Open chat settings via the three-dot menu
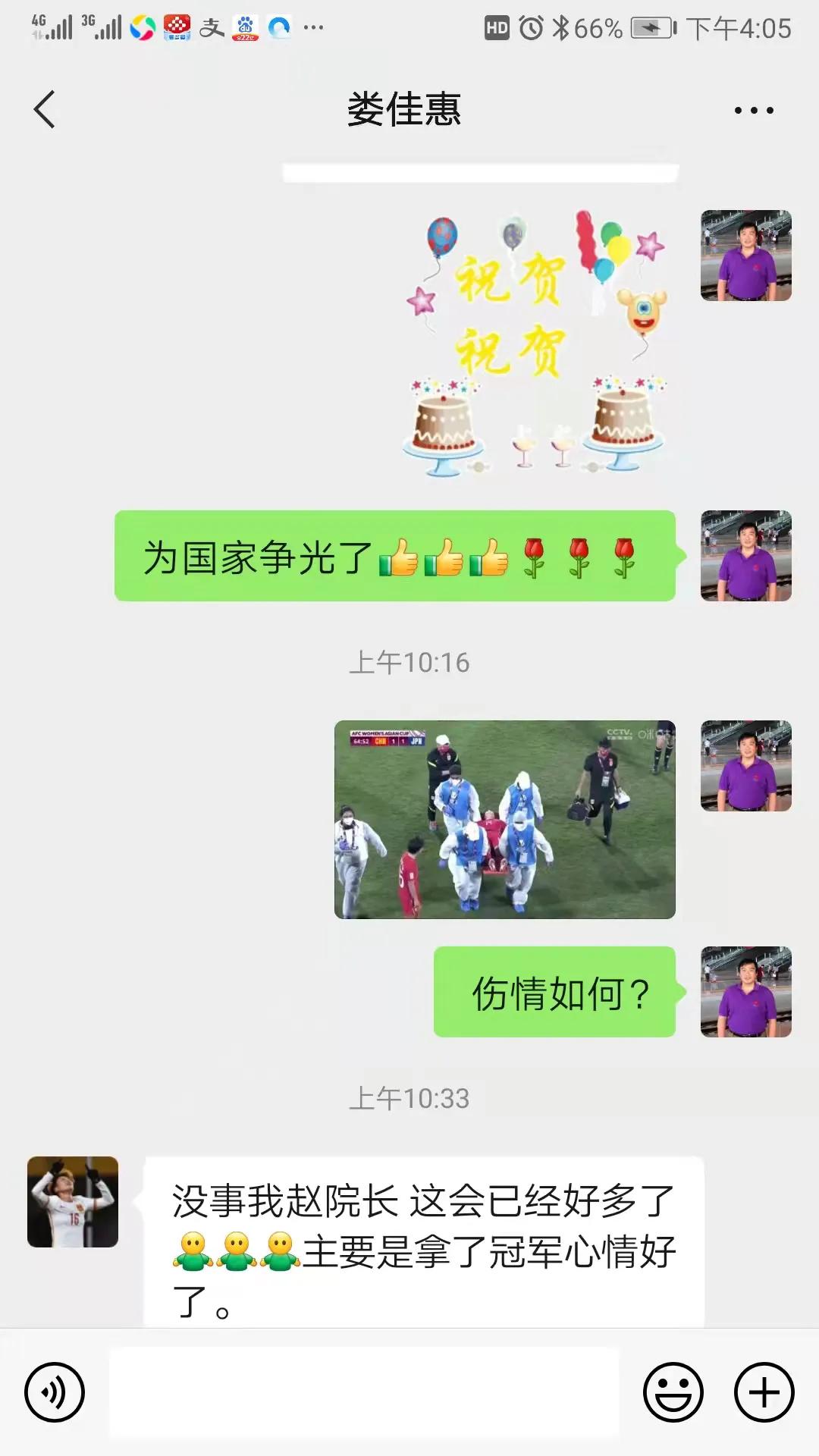819x1456 pixels. pos(750,108)
